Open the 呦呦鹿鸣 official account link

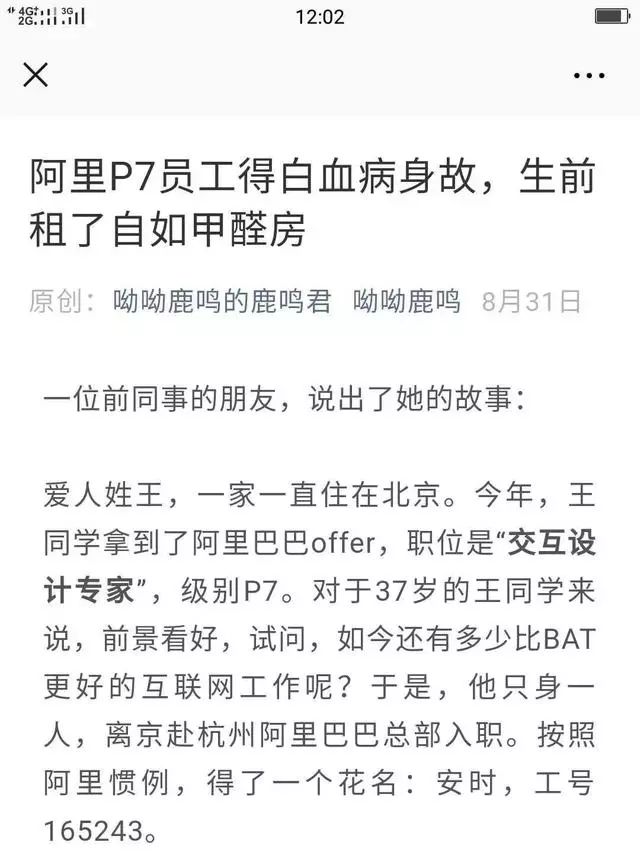pyautogui.click(x=406, y=301)
